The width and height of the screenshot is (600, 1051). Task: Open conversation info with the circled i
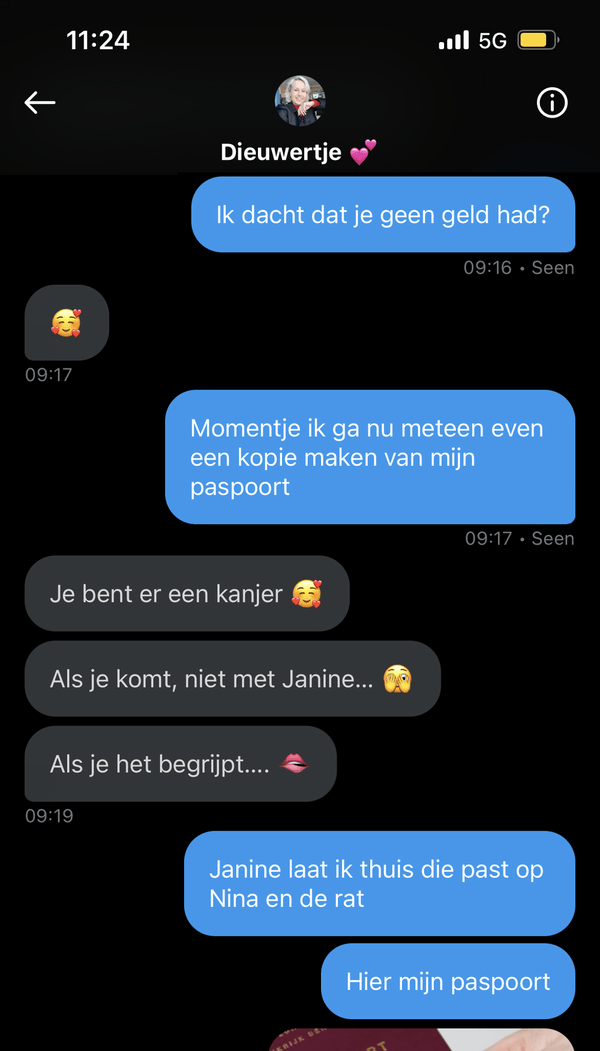(x=552, y=102)
